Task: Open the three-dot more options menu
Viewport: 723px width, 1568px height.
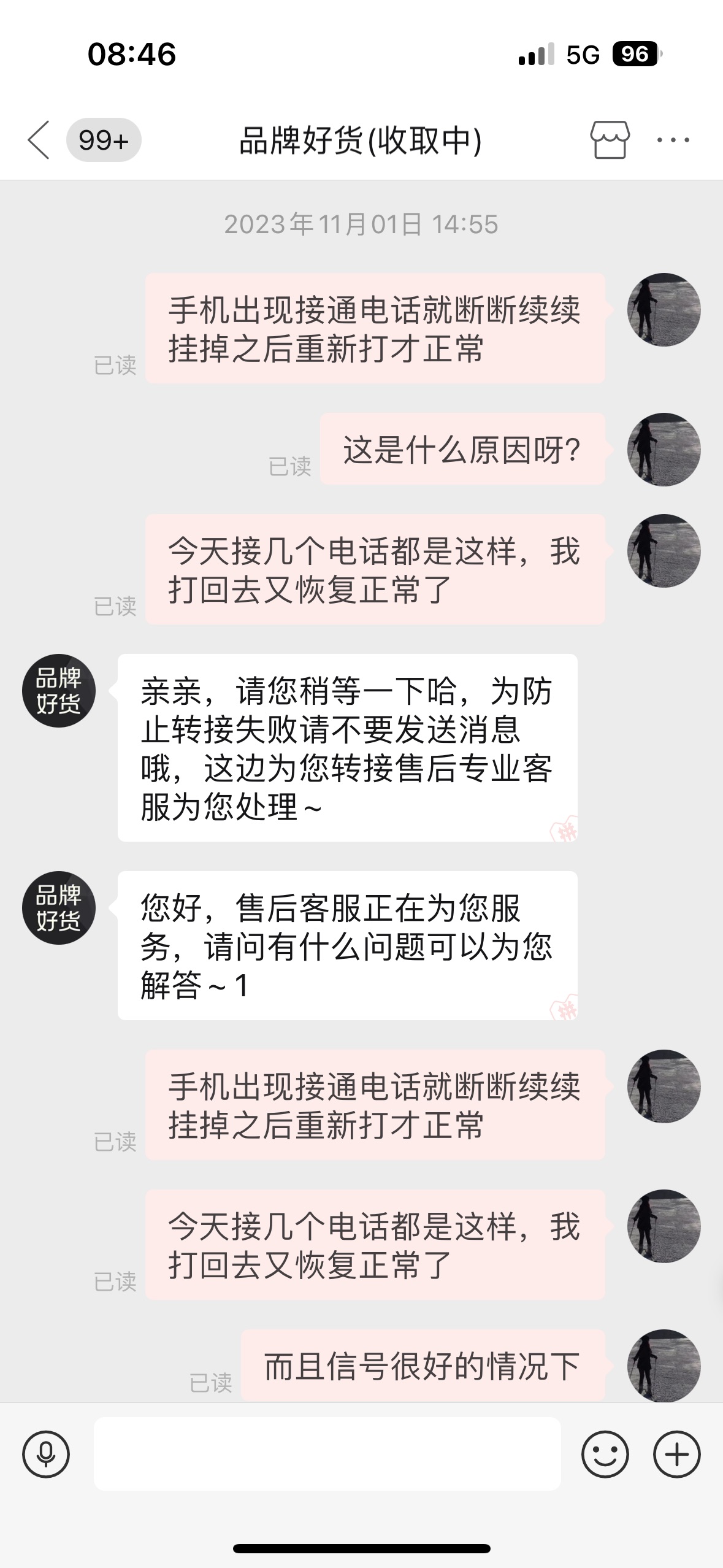Action: coord(673,140)
